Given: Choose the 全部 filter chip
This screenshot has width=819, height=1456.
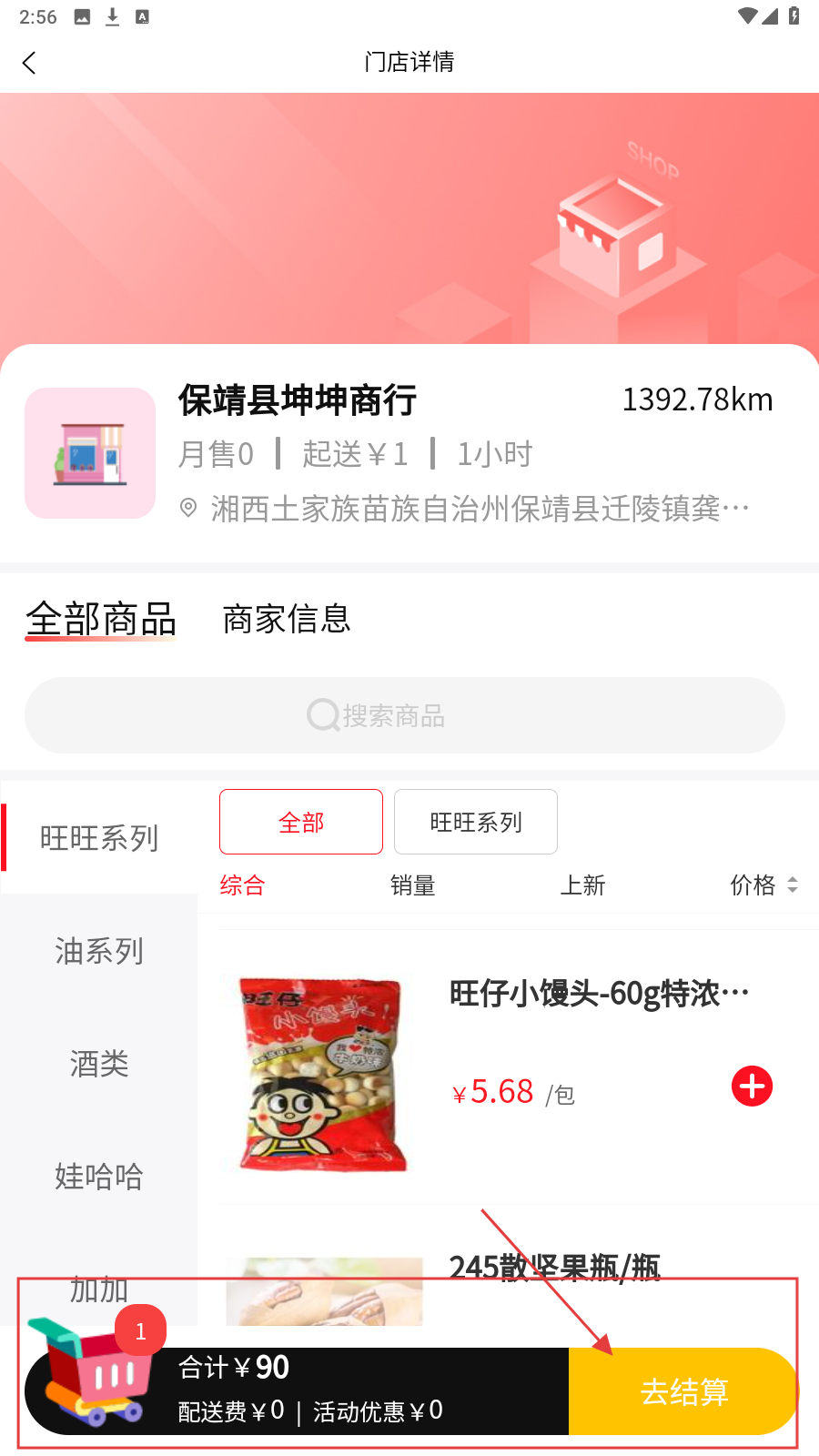Looking at the screenshot, I should 301,823.
